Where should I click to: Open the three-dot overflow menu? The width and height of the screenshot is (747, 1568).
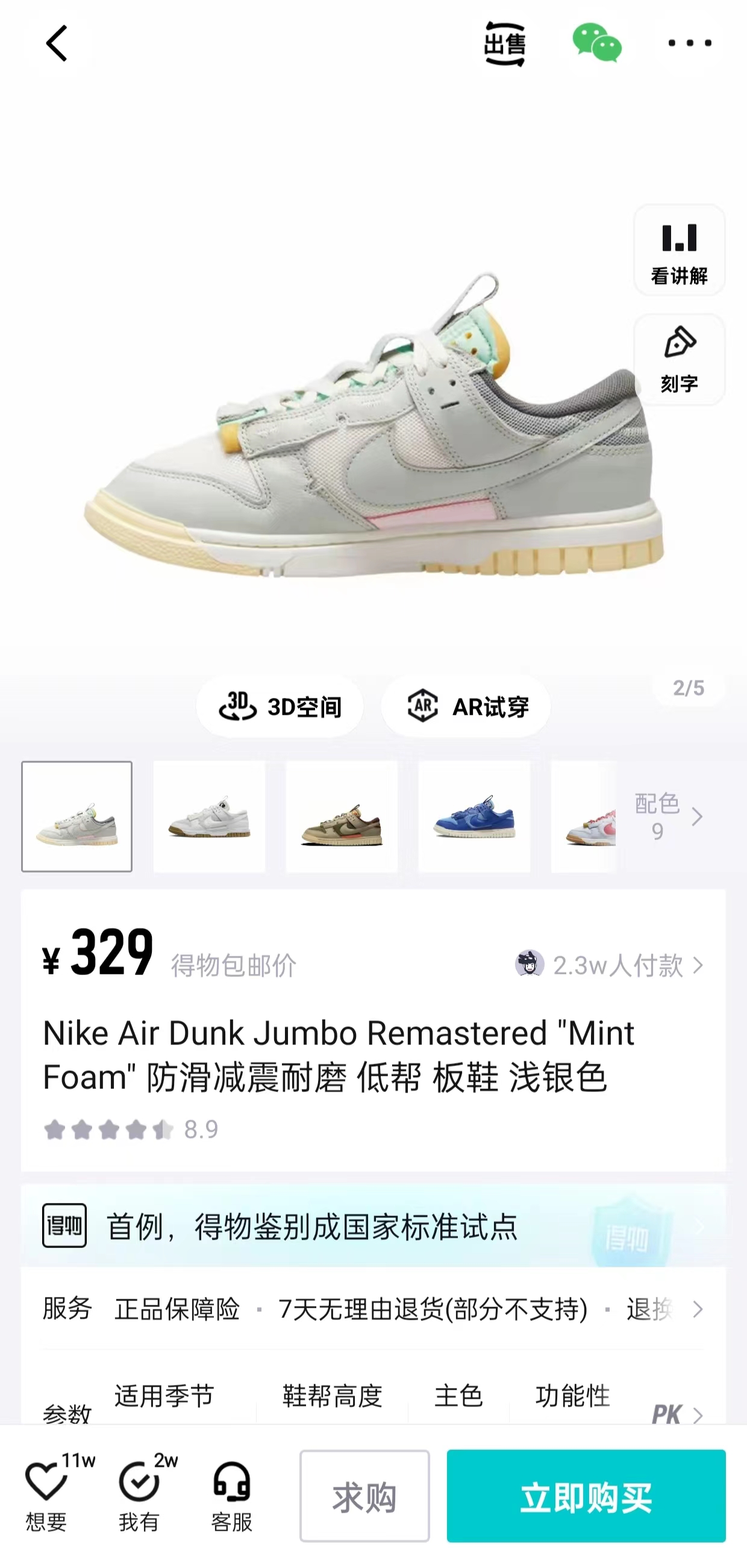[x=689, y=43]
